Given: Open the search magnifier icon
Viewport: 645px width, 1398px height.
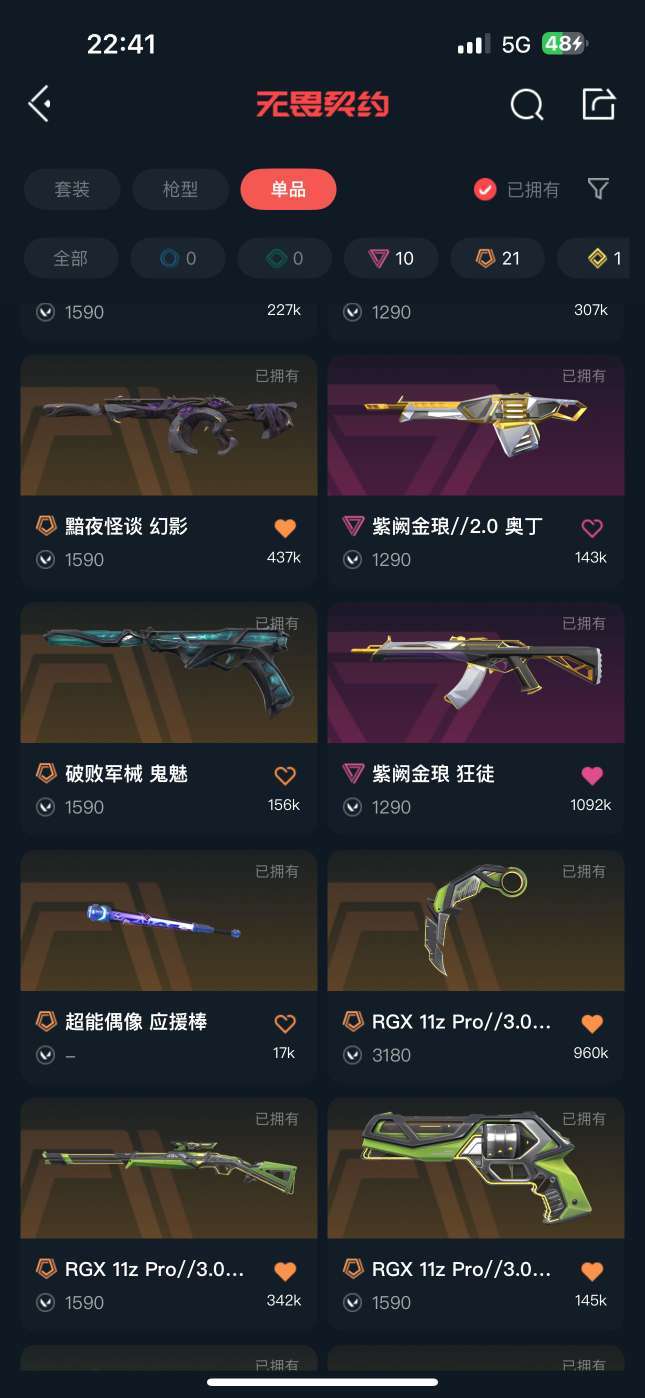Looking at the screenshot, I should click(527, 104).
